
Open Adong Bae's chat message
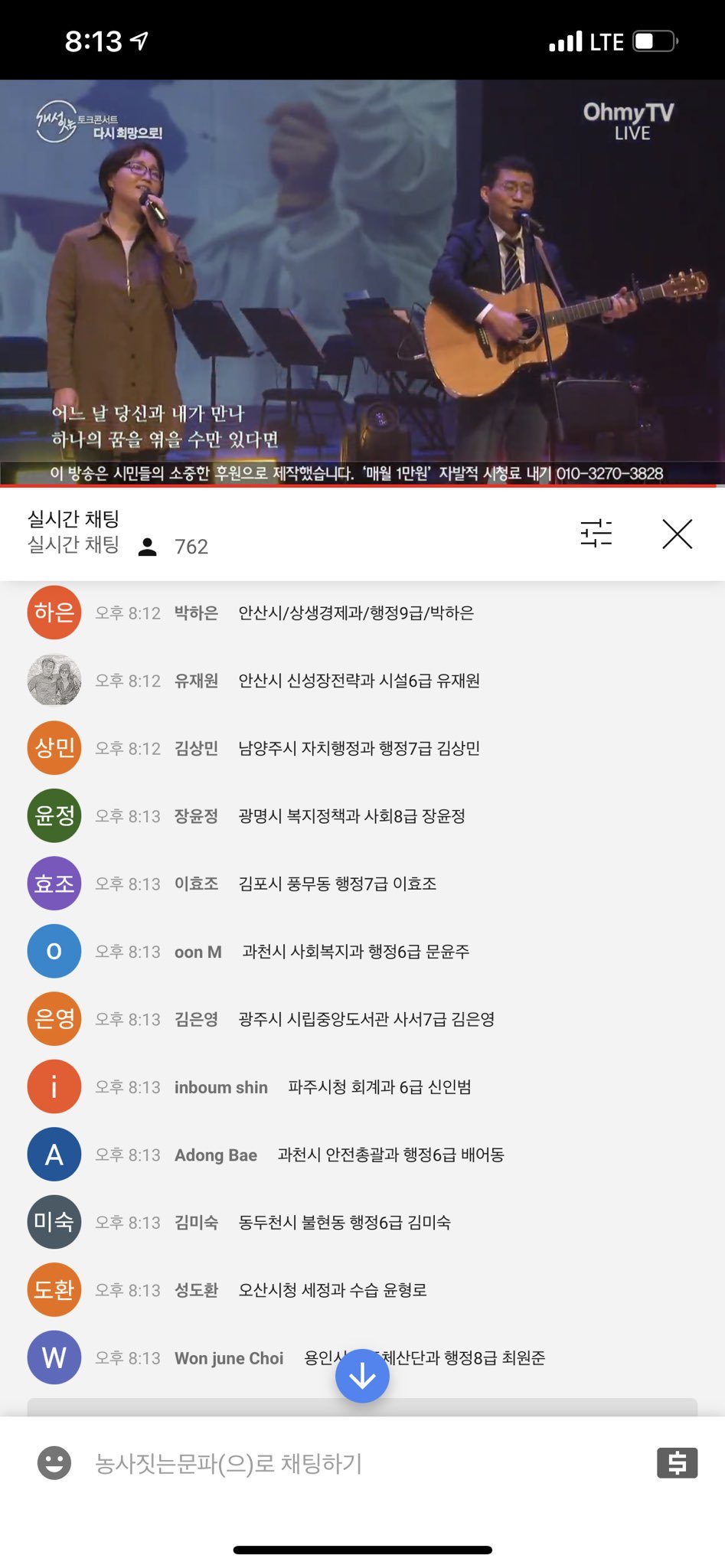[390, 1155]
